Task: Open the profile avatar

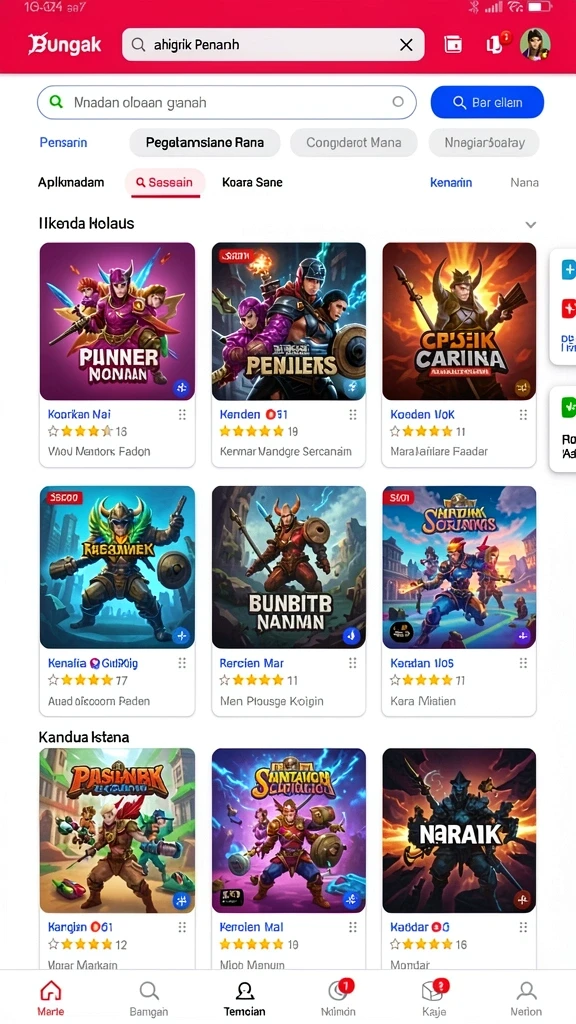Action: coord(535,44)
